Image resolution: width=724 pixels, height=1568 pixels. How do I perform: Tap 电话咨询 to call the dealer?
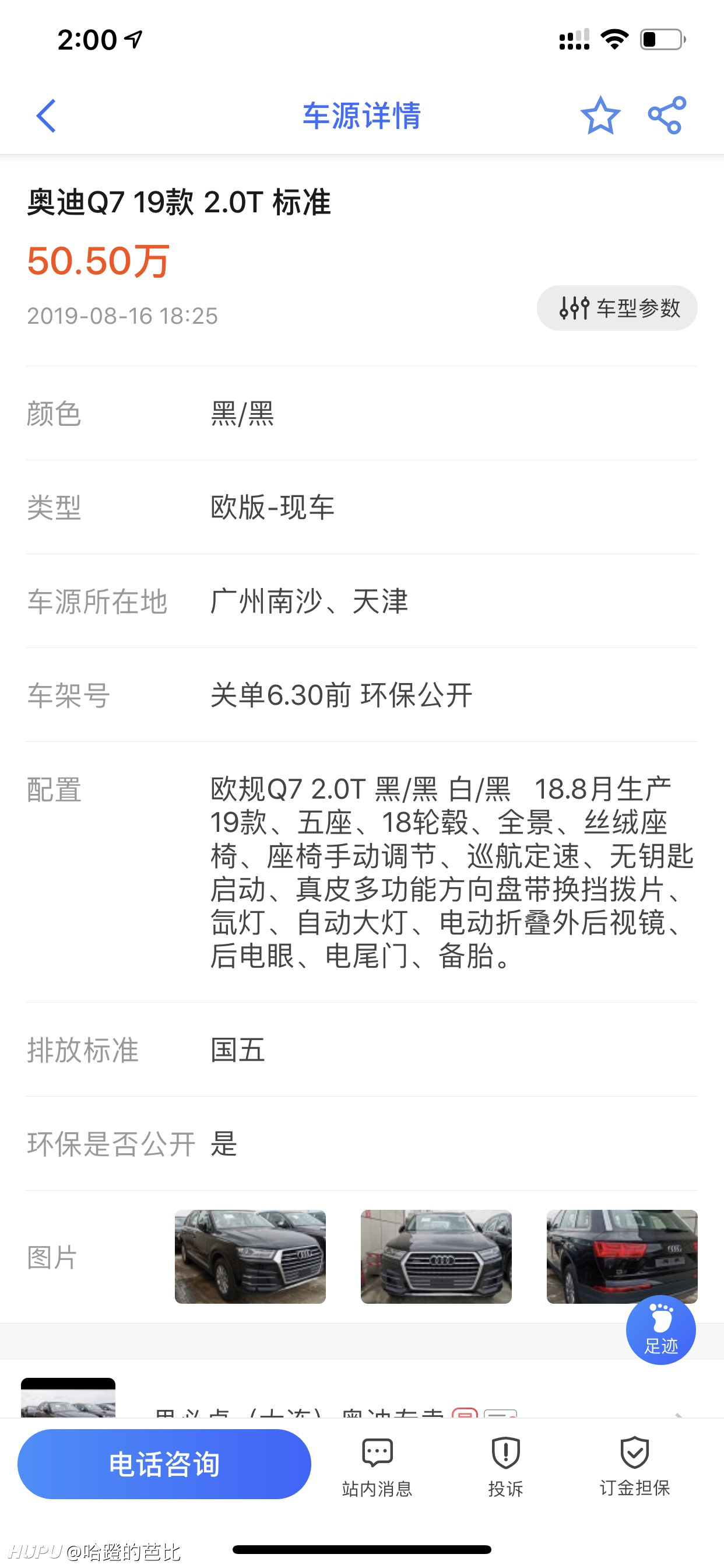click(x=164, y=1464)
